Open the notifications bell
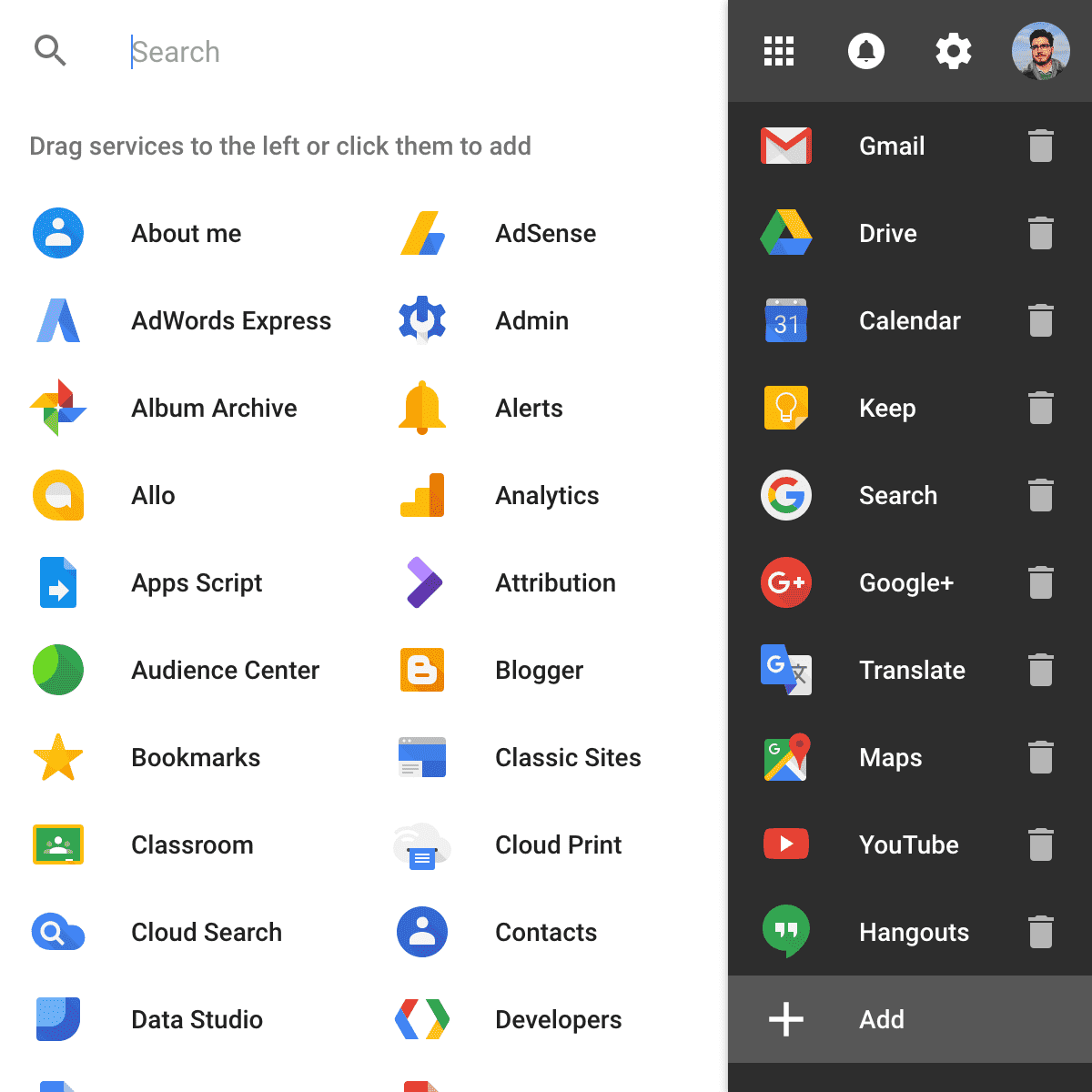 (x=866, y=52)
